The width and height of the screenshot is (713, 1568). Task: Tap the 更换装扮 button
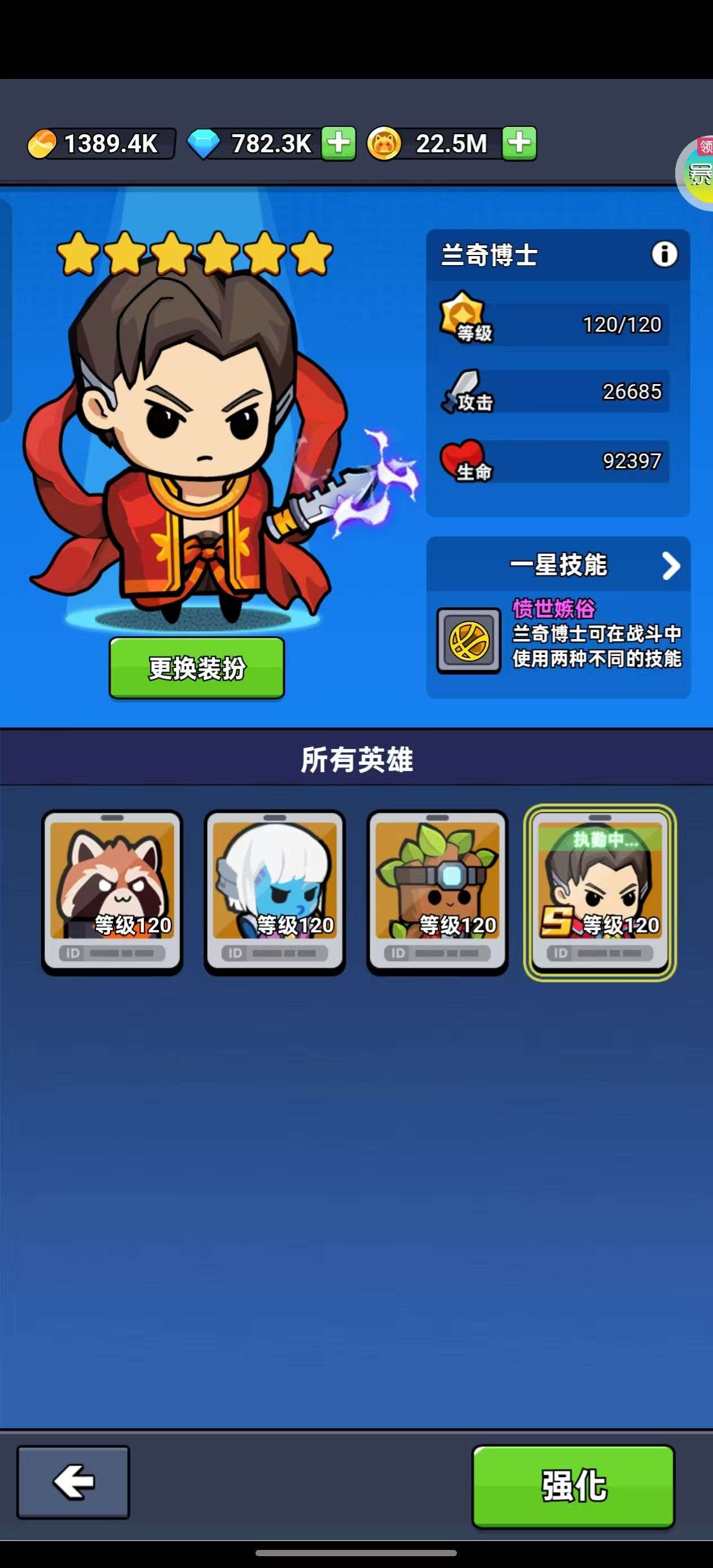pos(197,668)
